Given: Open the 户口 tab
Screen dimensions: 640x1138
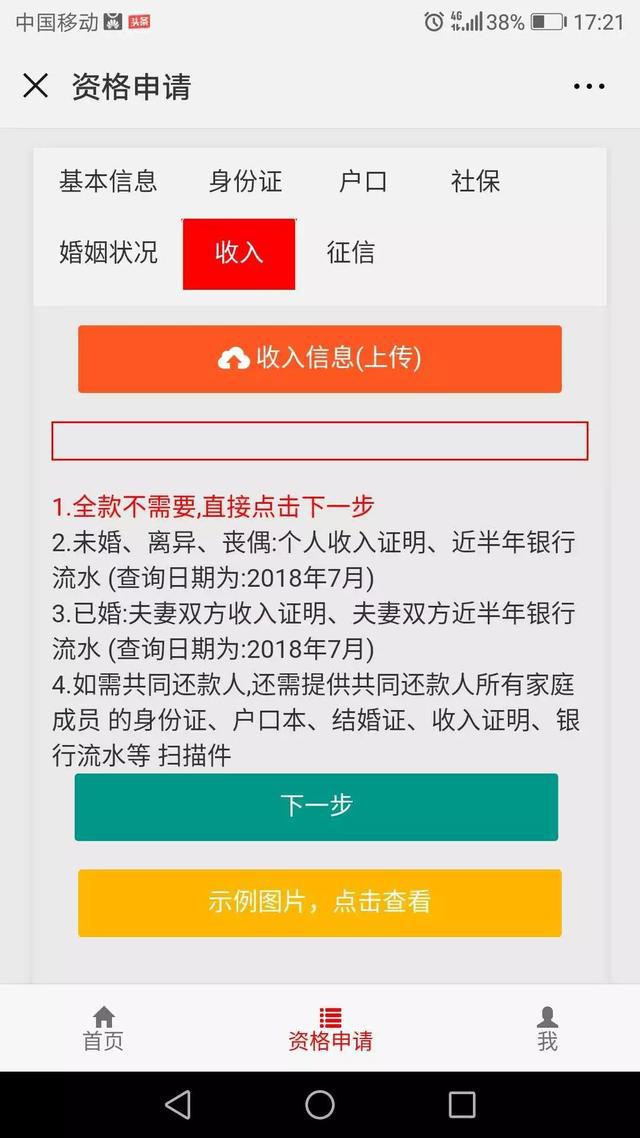Looking at the screenshot, I should [x=363, y=182].
